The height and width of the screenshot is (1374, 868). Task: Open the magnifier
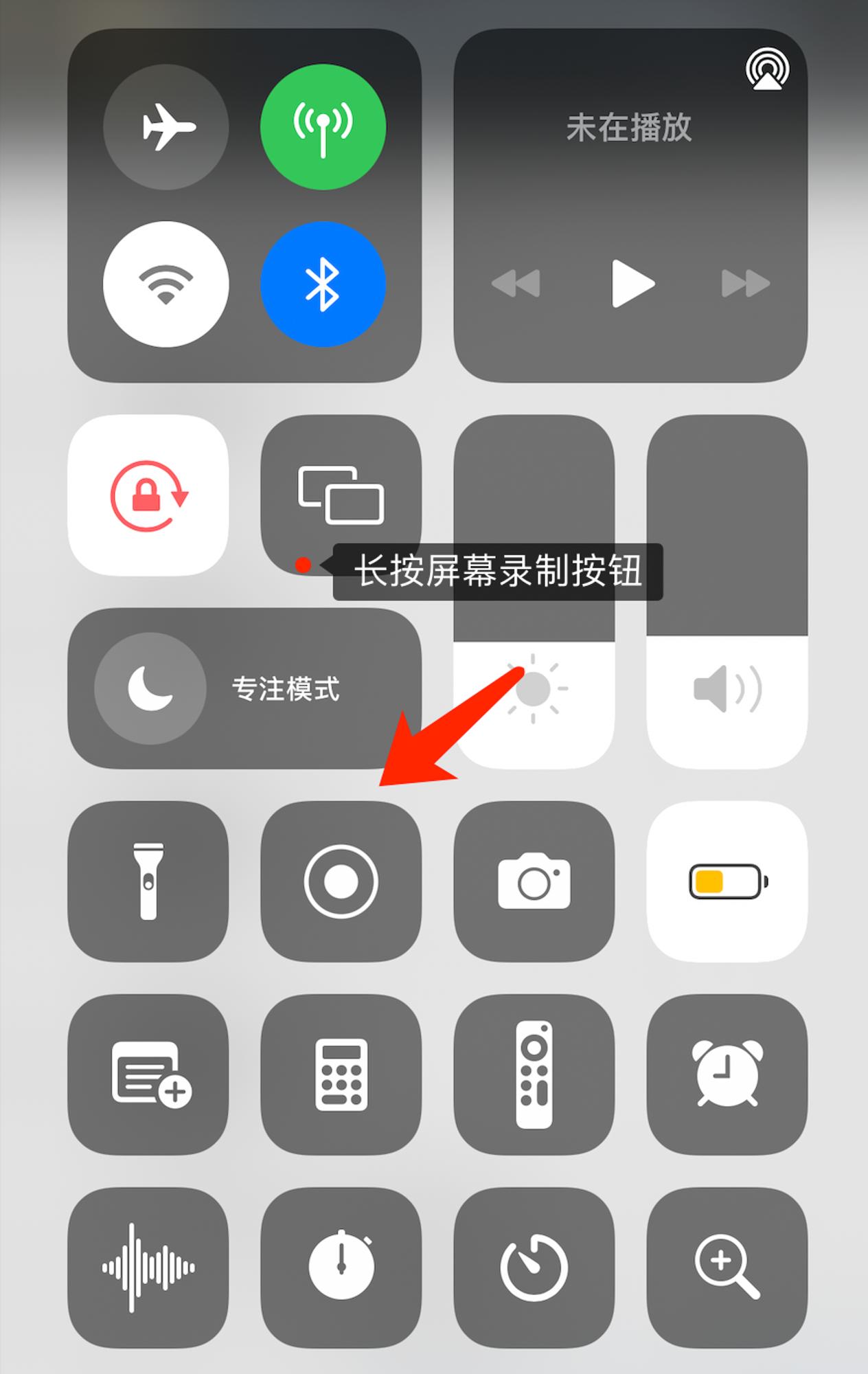[727, 1268]
